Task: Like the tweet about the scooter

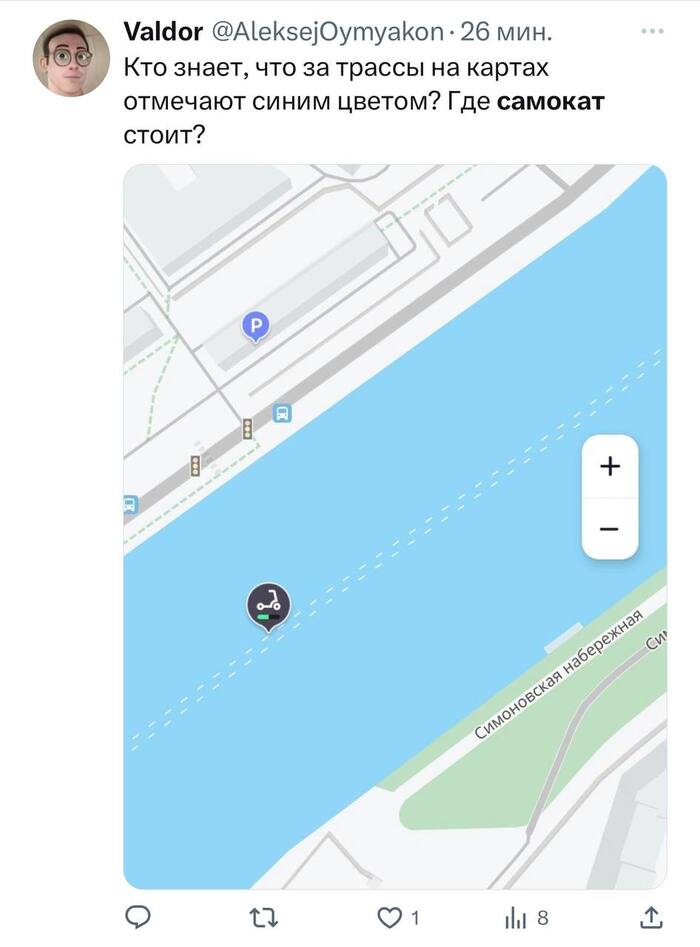Action: click(391, 916)
